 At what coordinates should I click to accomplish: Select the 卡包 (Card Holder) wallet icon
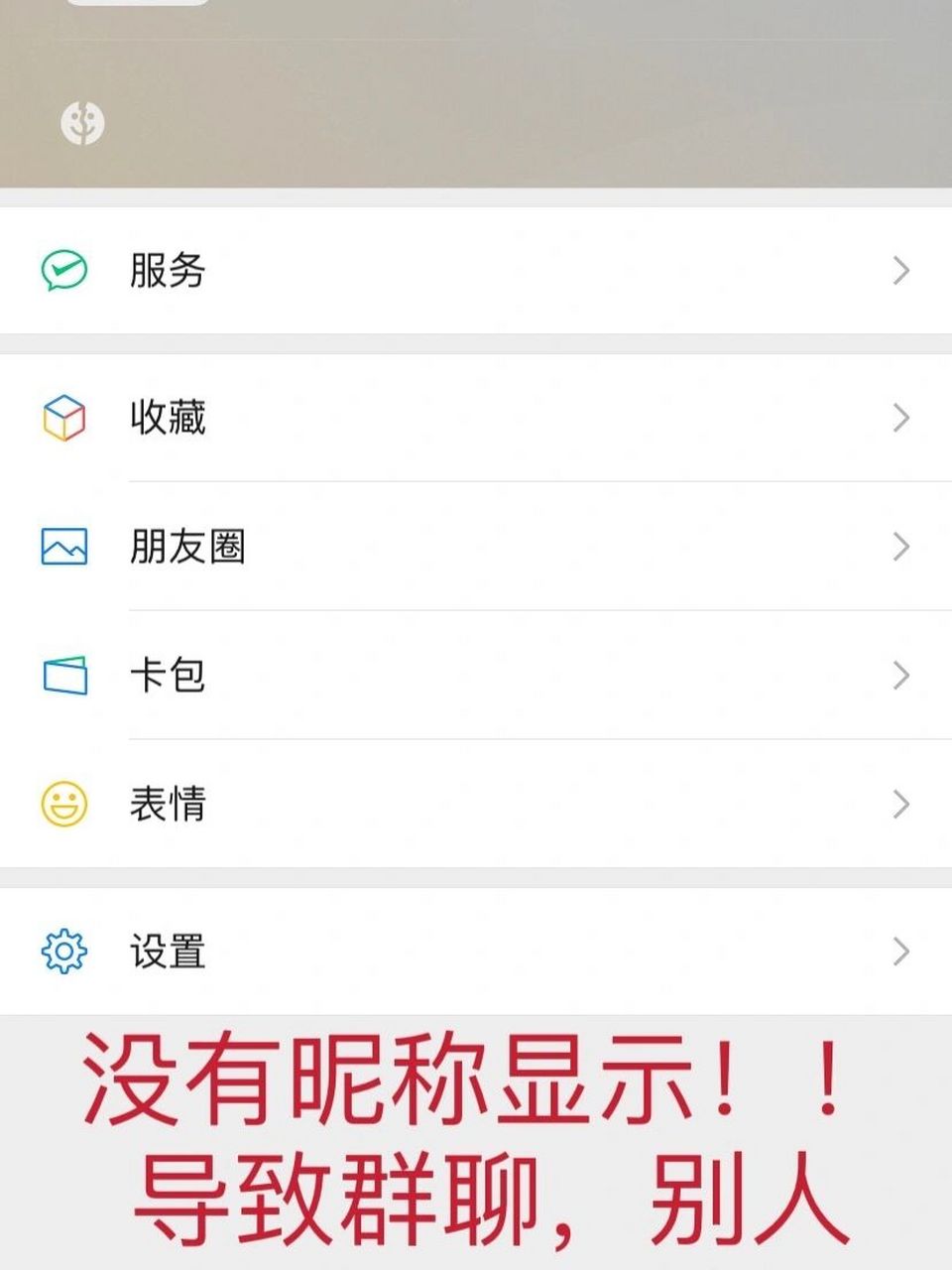pyautogui.click(x=62, y=675)
